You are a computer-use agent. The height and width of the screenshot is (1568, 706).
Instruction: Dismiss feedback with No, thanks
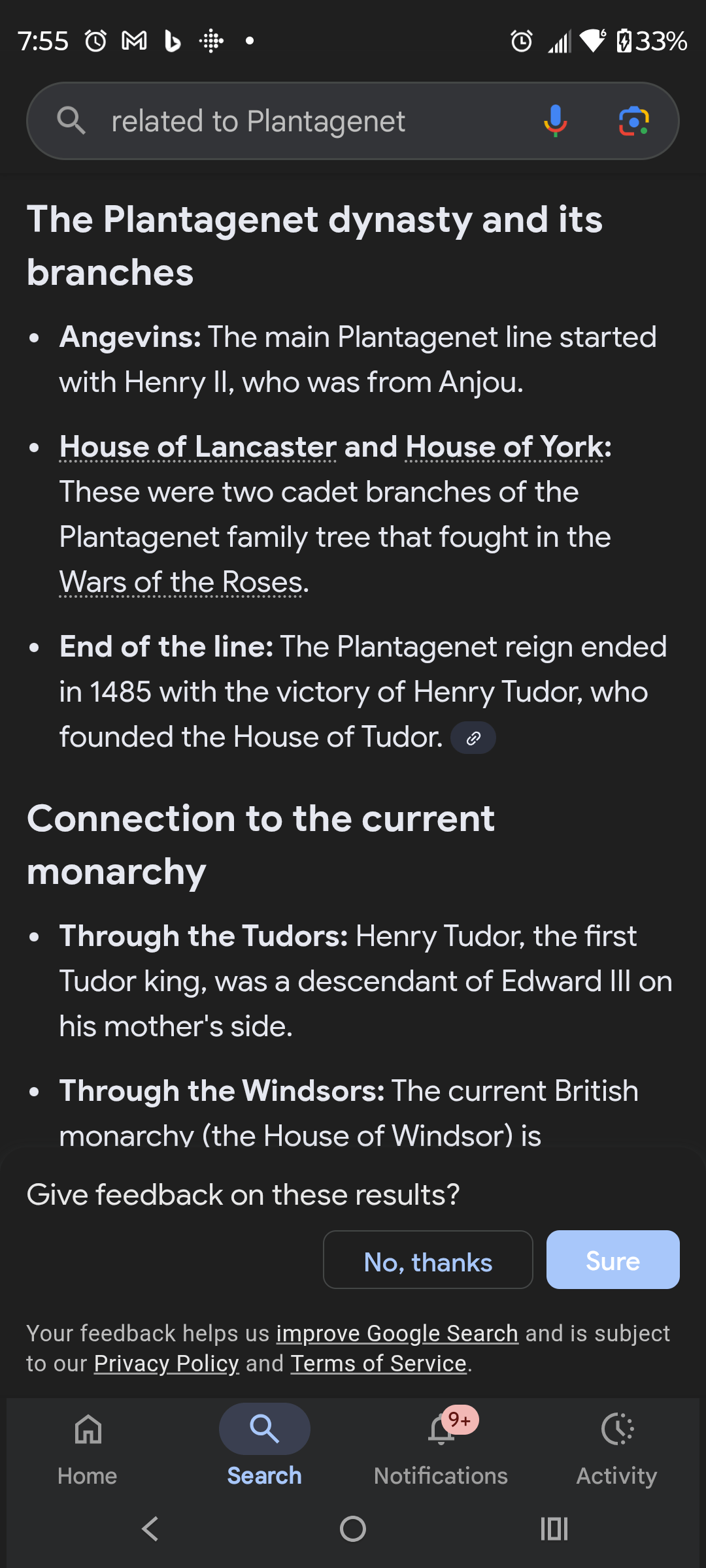pos(428,1260)
